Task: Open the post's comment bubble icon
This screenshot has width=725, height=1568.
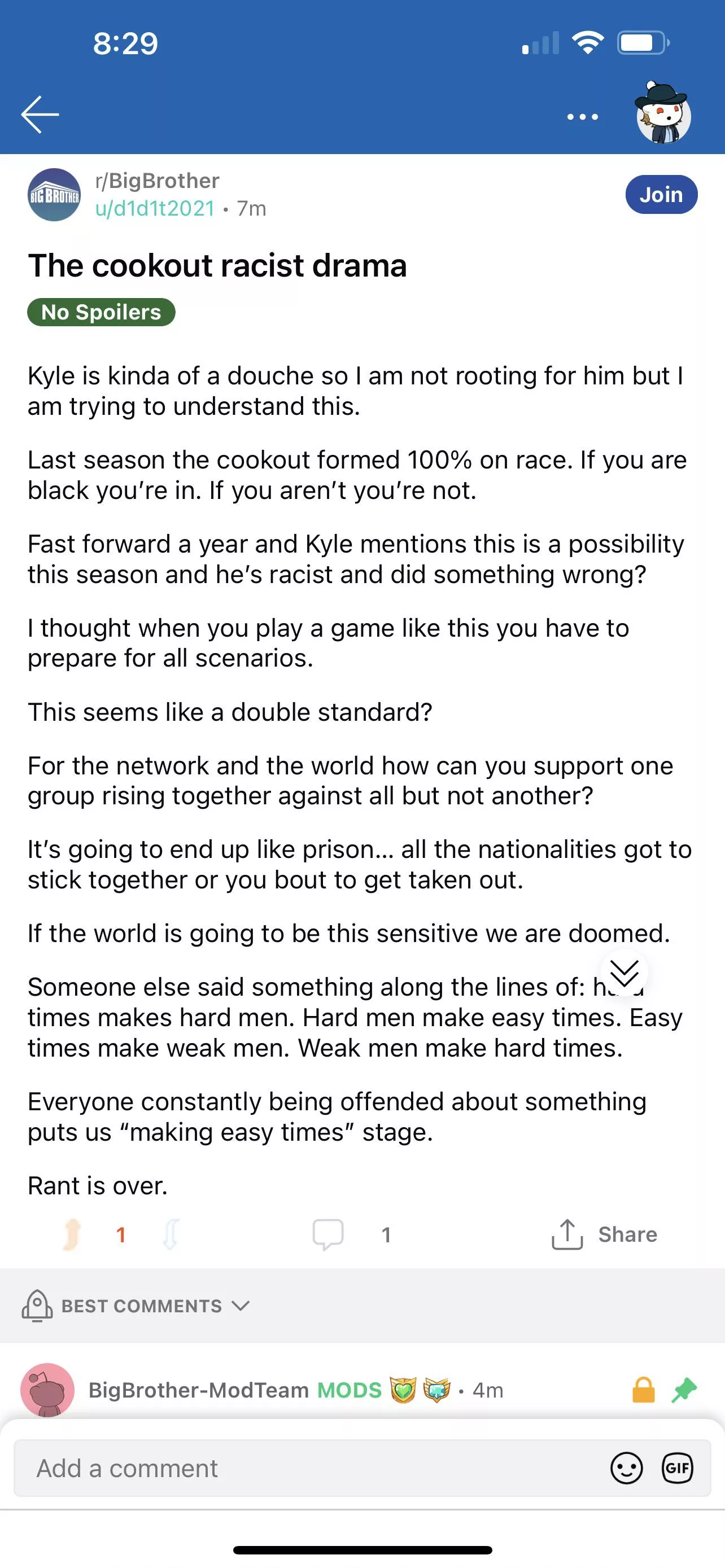Action: (327, 1234)
